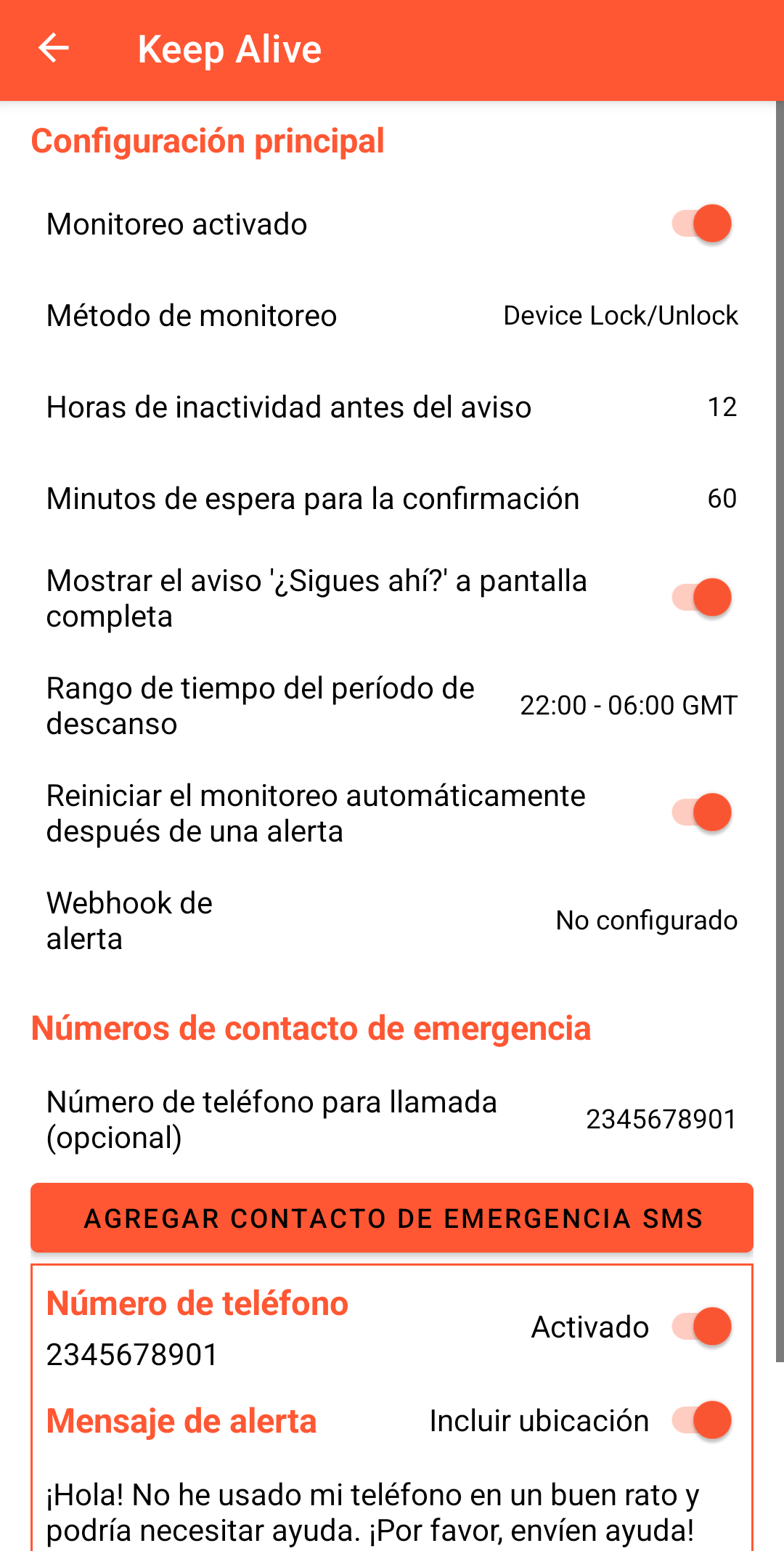
Task: Change Horas de inactividad antes del aviso
Action: (392, 407)
